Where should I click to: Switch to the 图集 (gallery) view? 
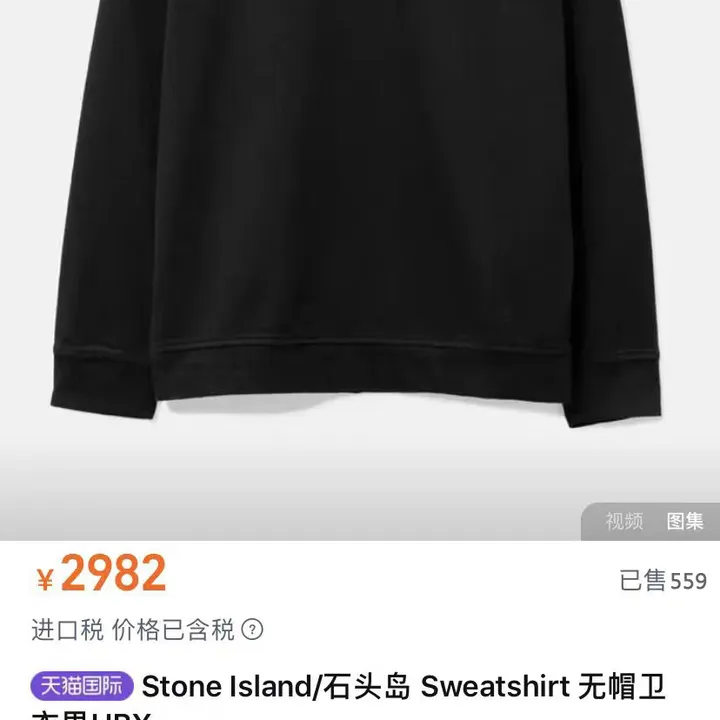pyautogui.click(x=685, y=521)
